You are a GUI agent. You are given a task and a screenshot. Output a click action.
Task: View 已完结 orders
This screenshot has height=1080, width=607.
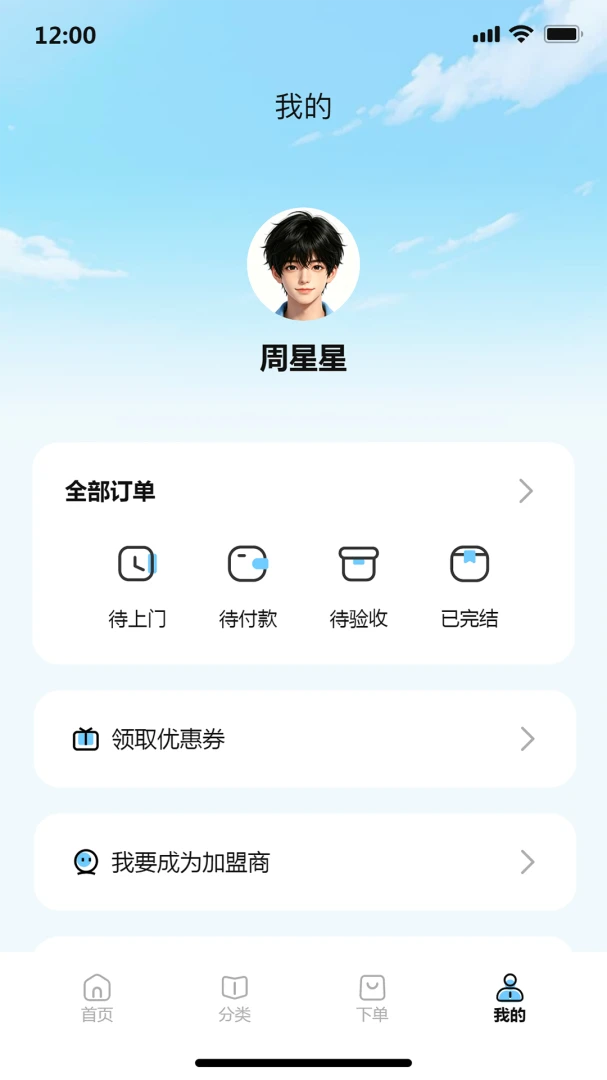[469, 587]
